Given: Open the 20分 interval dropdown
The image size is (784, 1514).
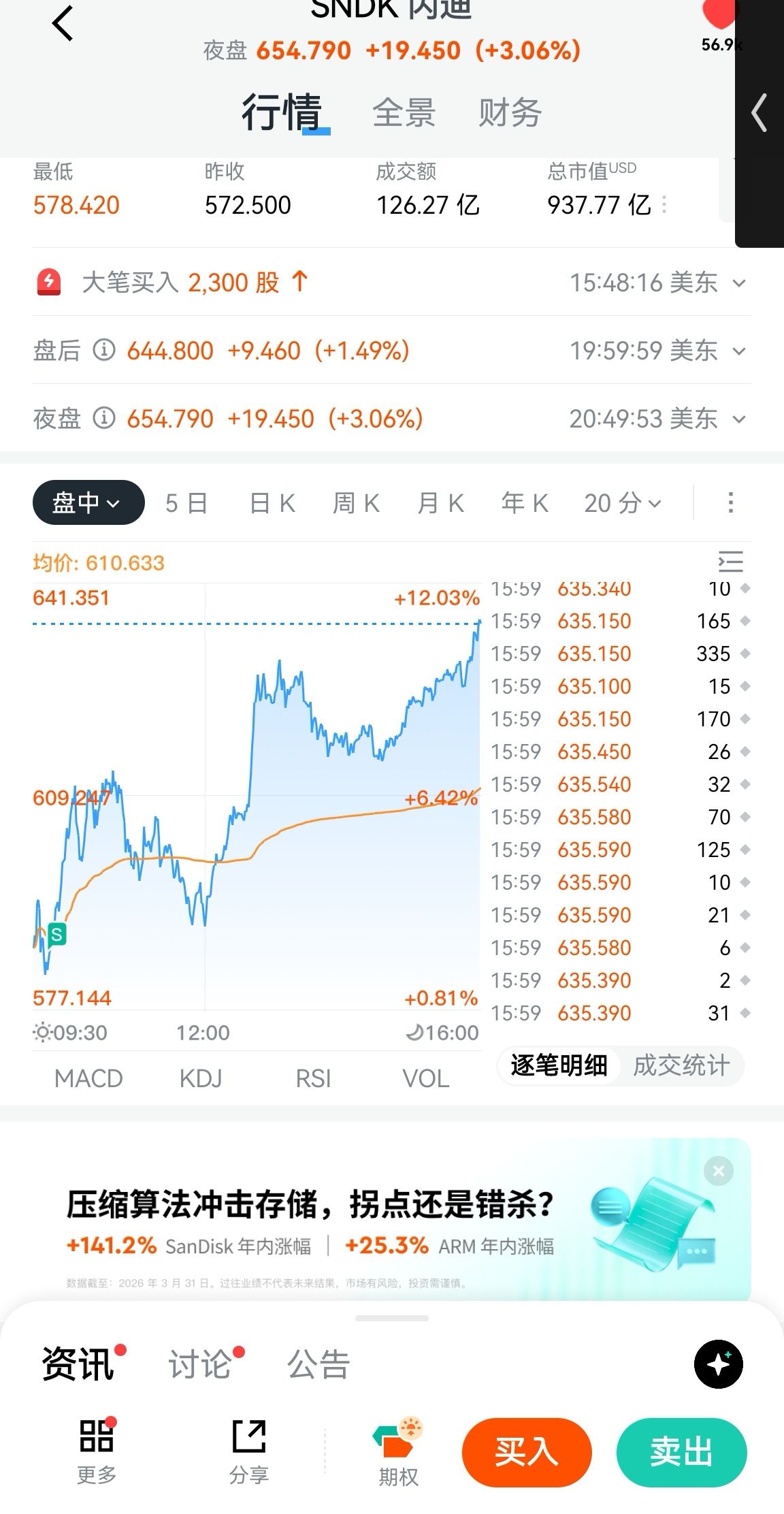Looking at the screenshot, I should tap(622, 503).
